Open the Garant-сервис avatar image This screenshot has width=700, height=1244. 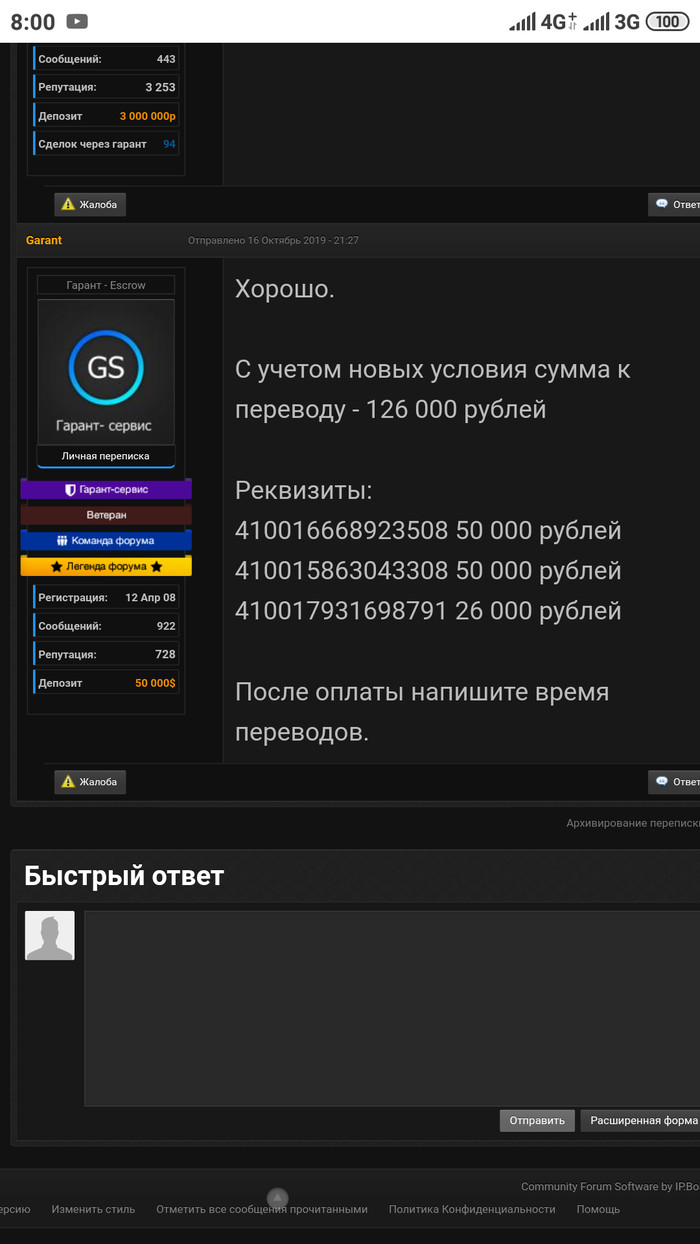106,371
